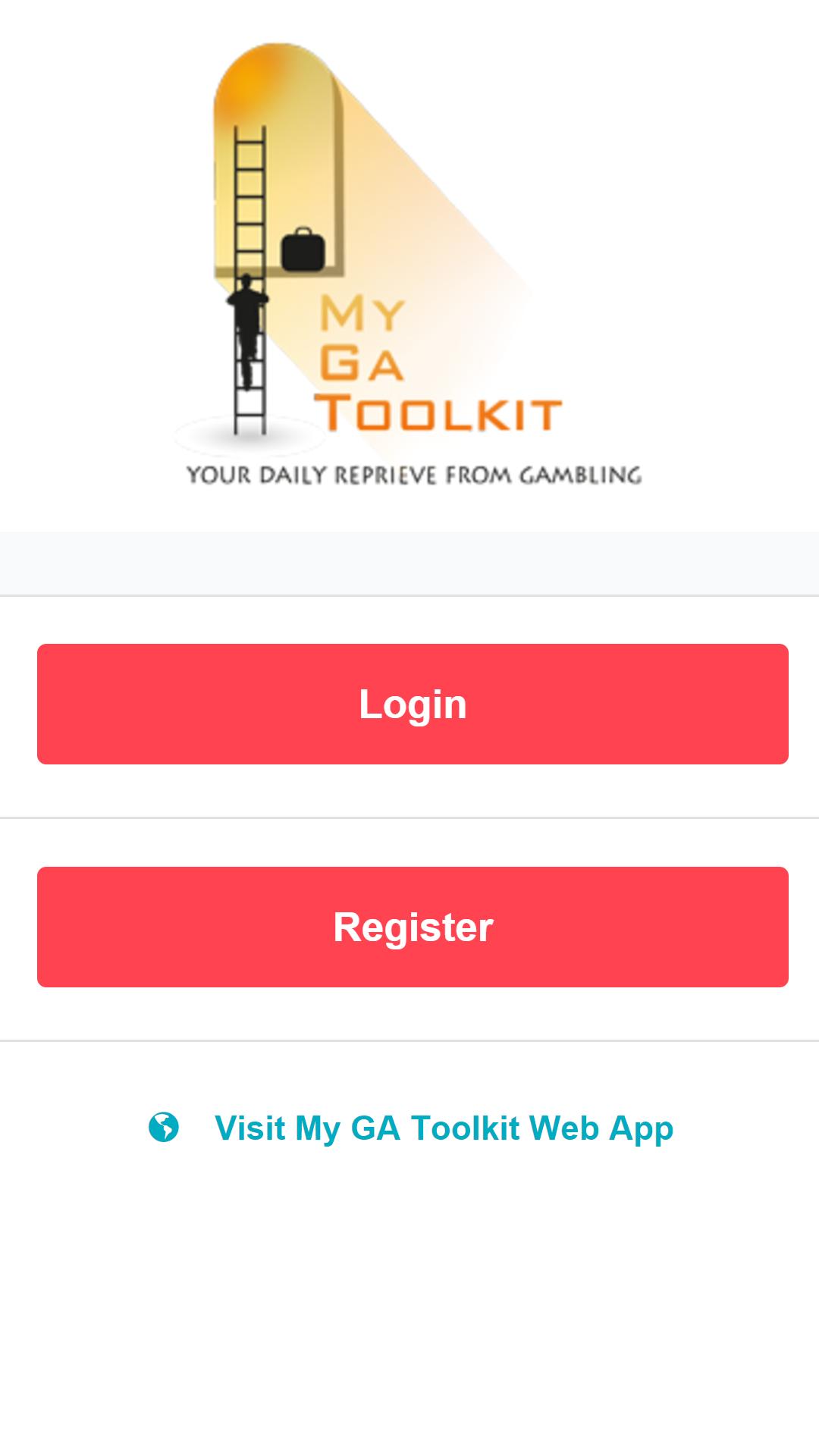Image resolution: width=819 pixels, height=1456 pixels.
Task: Visit My GA Toolkit Web App link
Action: click(x=443, y=1128)
